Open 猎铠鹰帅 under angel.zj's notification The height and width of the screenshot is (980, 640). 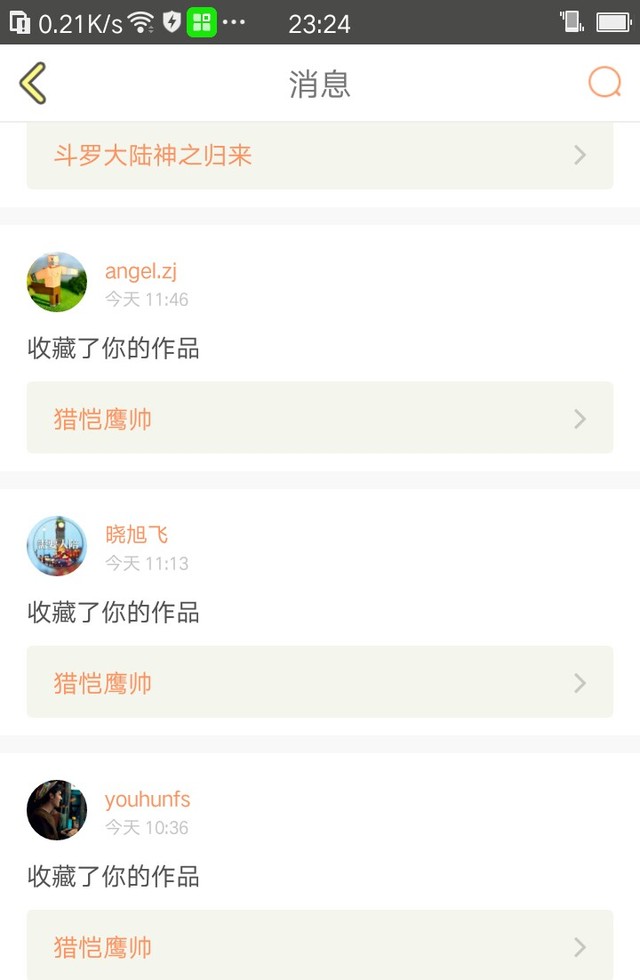(x=319, y=418)
